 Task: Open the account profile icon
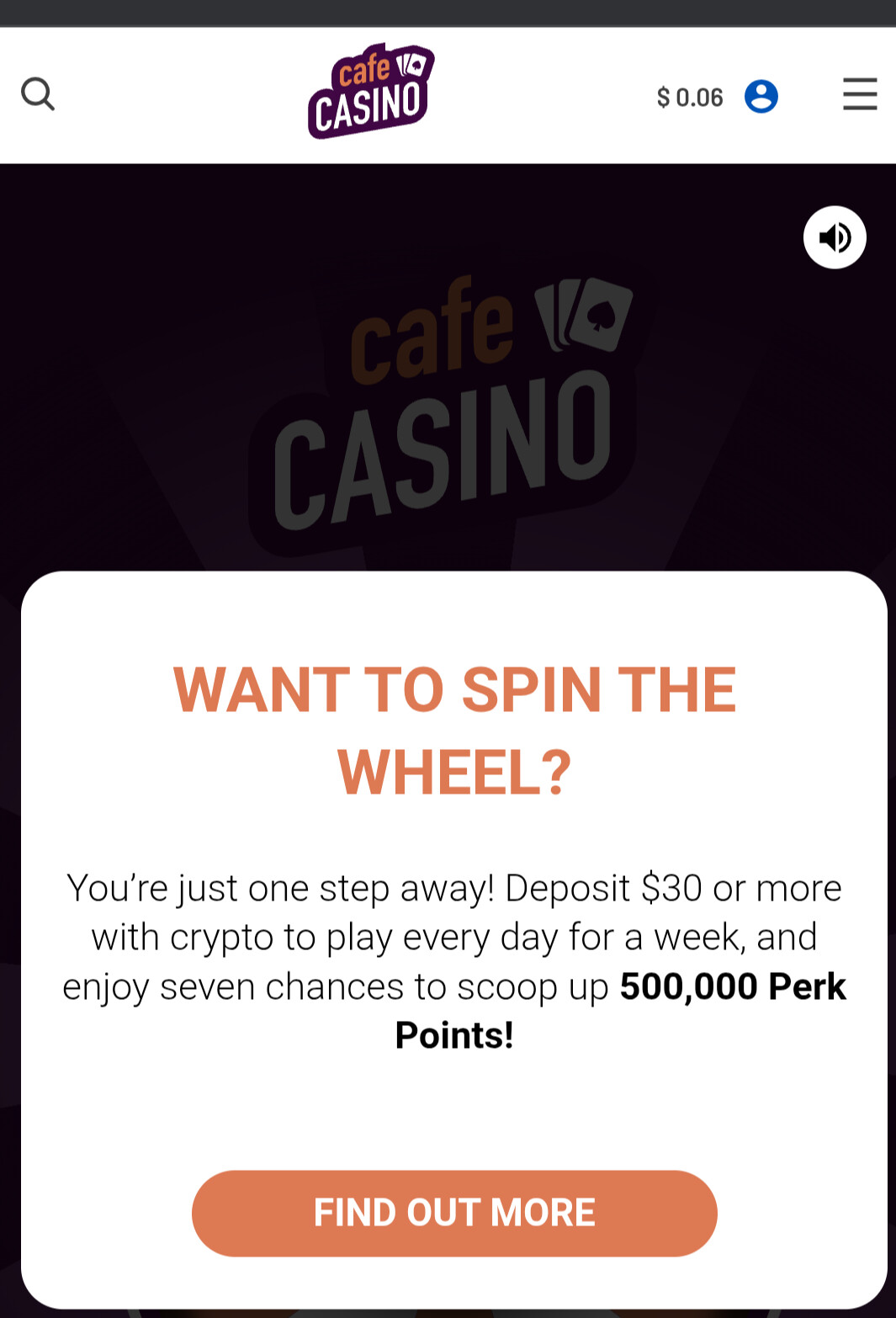click(x=761, y=97)
